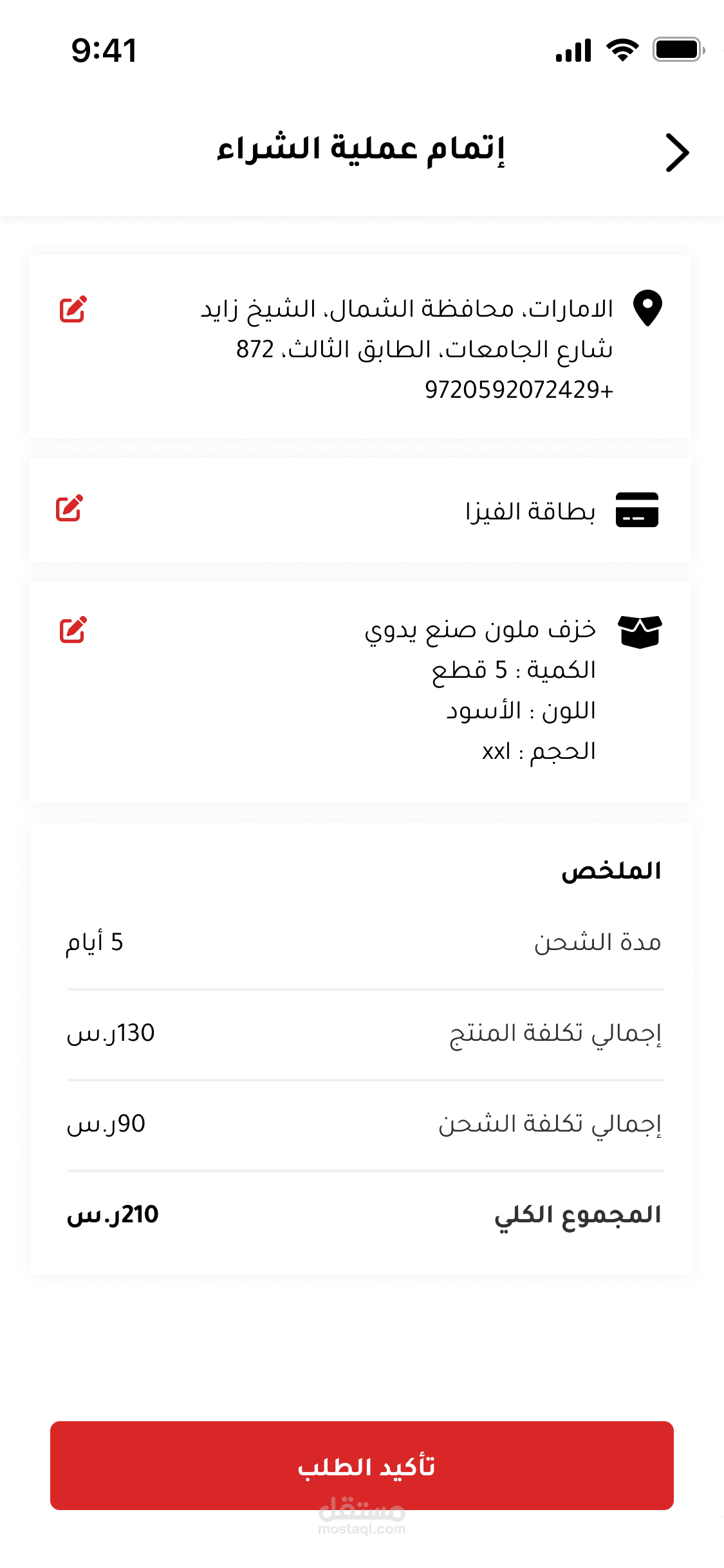Go back using the header arrow

677,153
